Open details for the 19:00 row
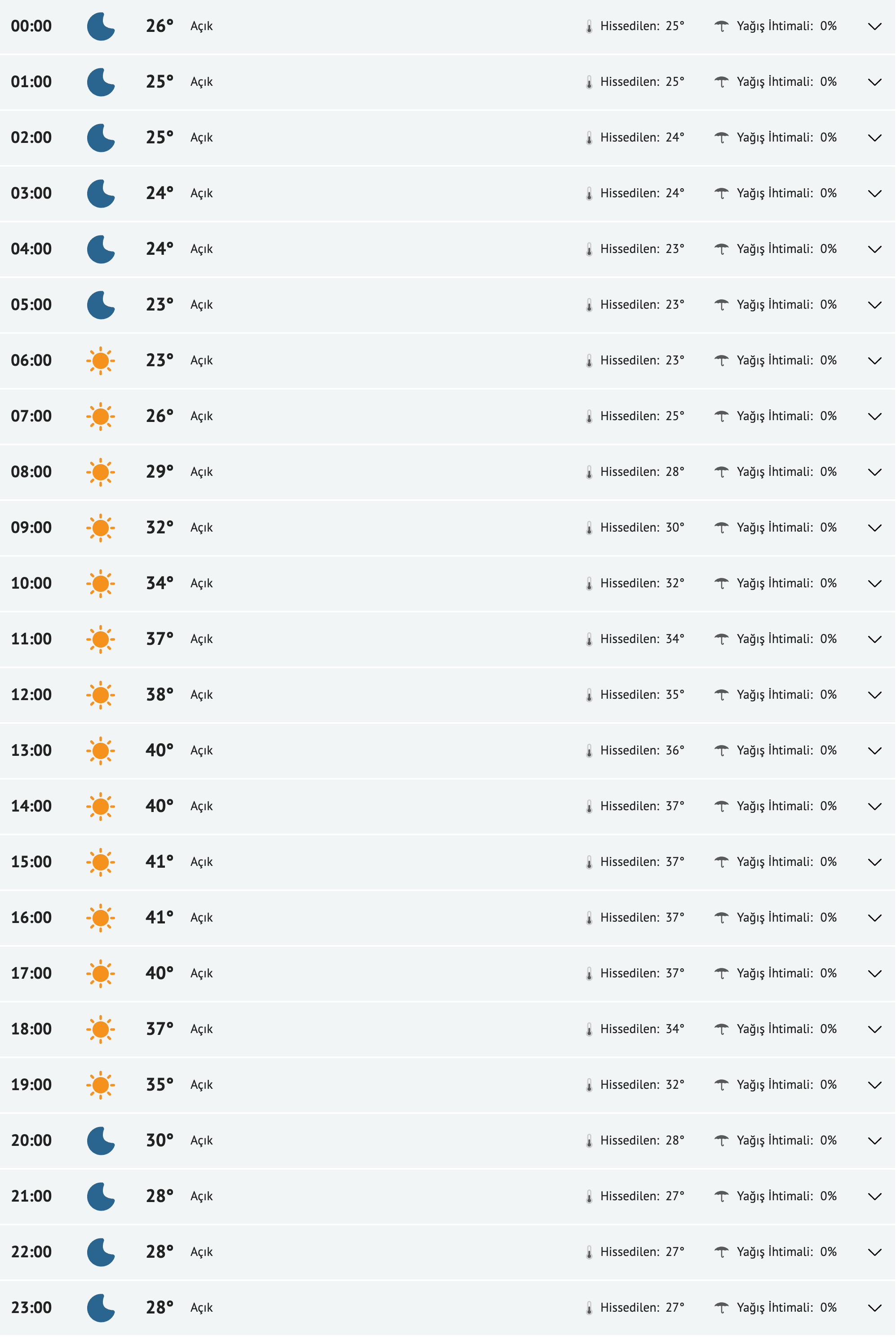Screen dimensions: 896x1340 click(x=874, y=1085)
